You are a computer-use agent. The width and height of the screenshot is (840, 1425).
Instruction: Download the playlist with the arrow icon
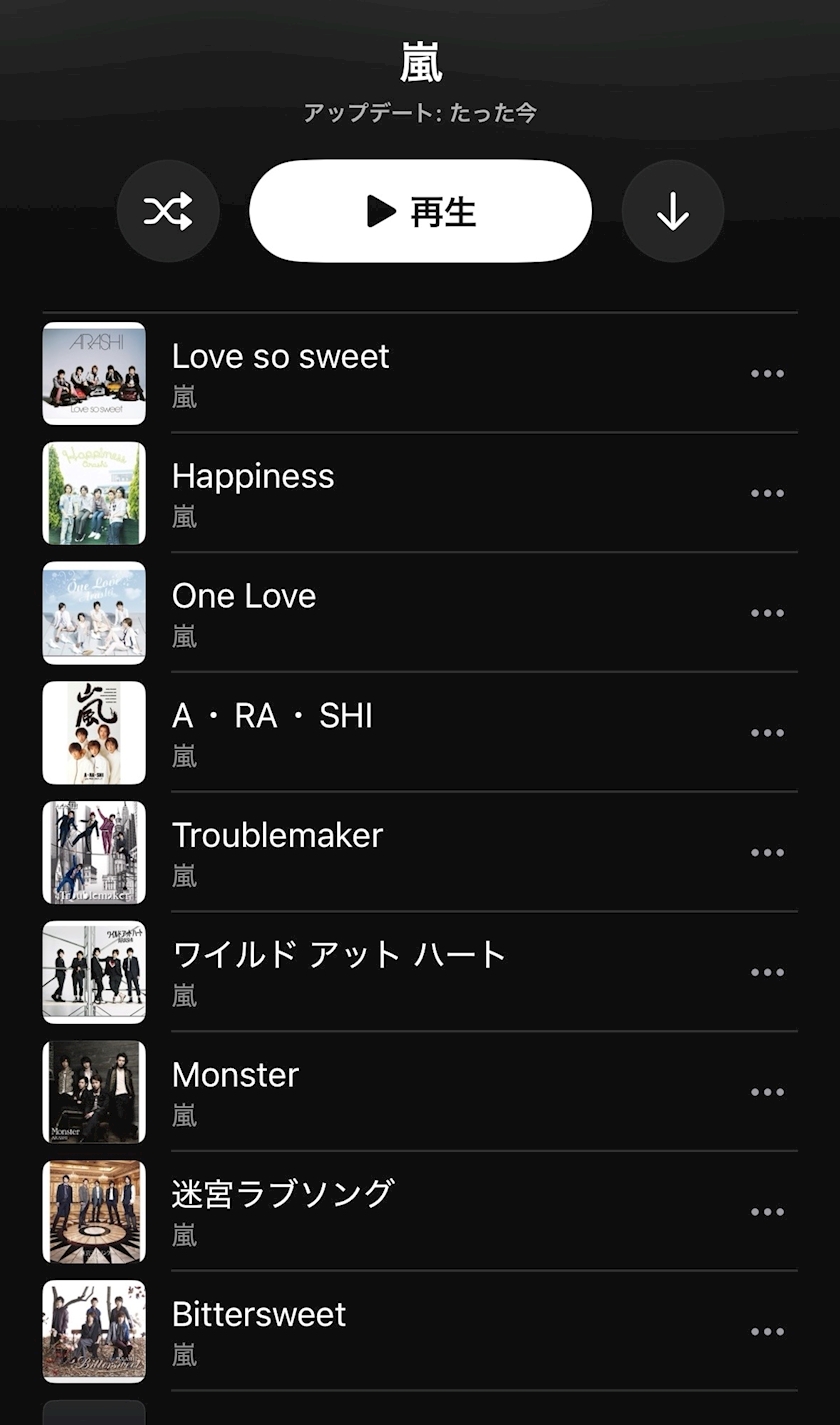673,211
